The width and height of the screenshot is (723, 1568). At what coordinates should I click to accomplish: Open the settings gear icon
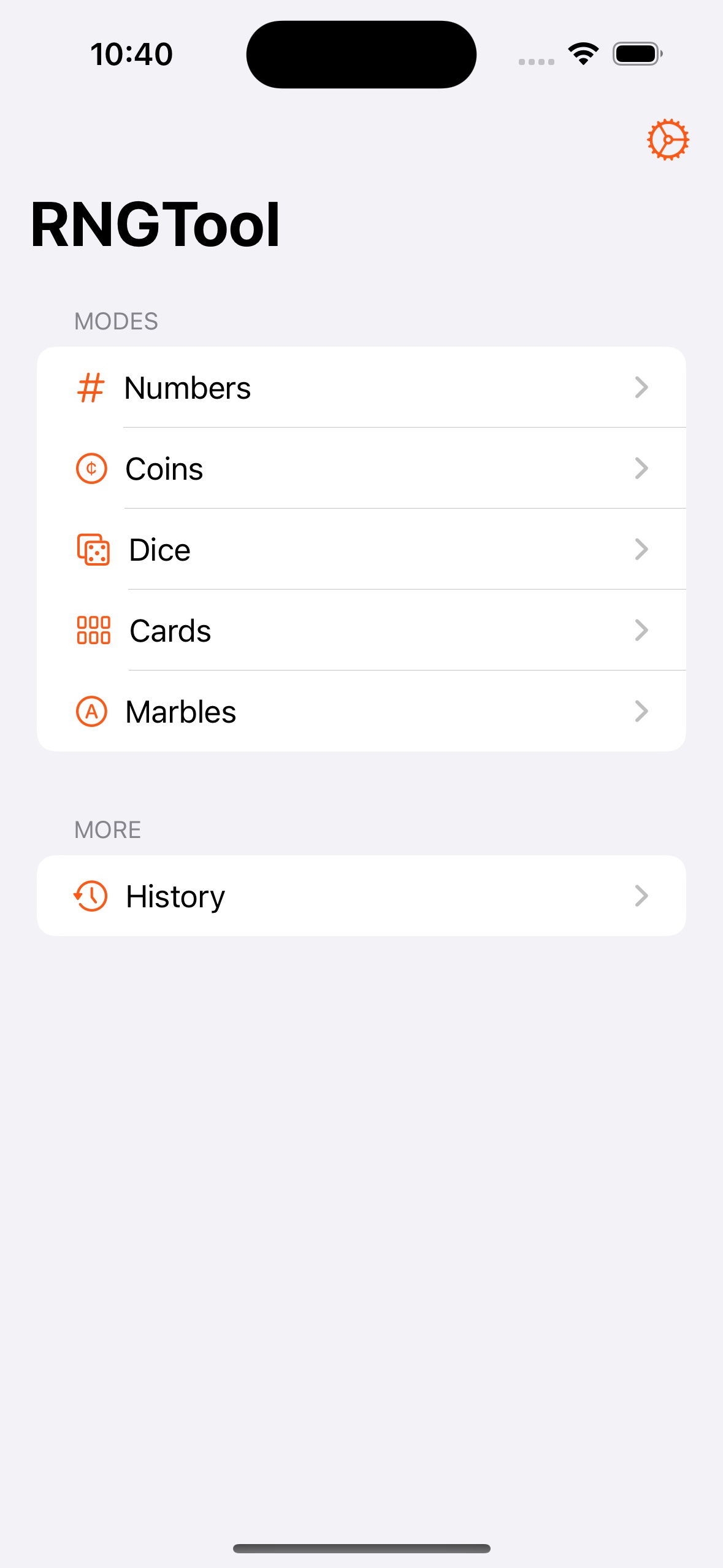[x=667, y=139]
